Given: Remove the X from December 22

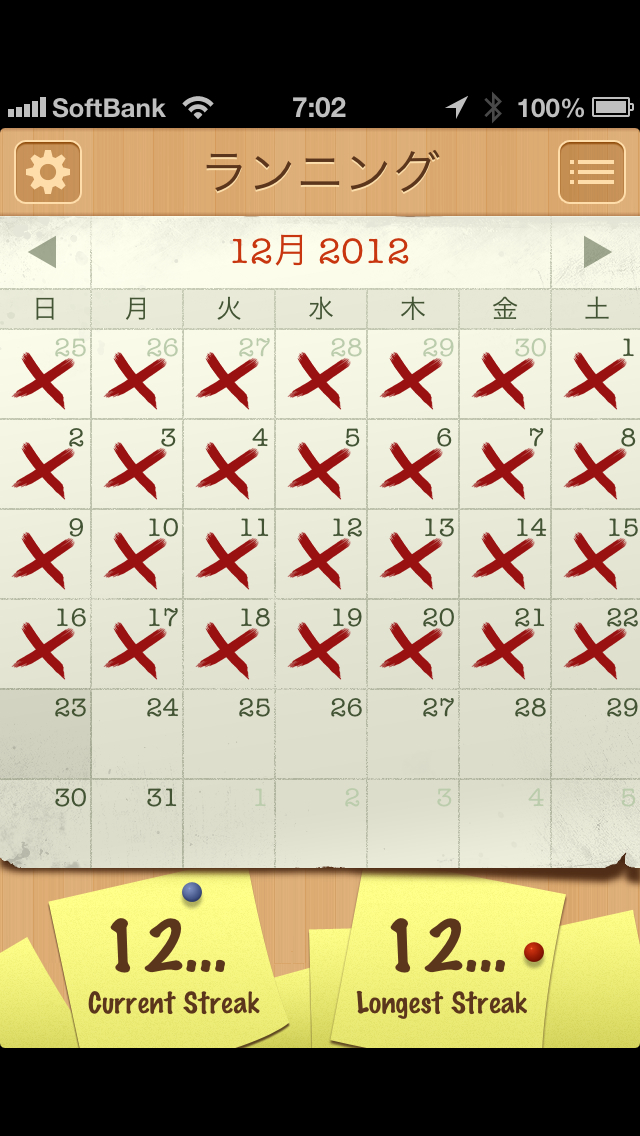Looking at the screenshot, I should [x=596, y=644].
